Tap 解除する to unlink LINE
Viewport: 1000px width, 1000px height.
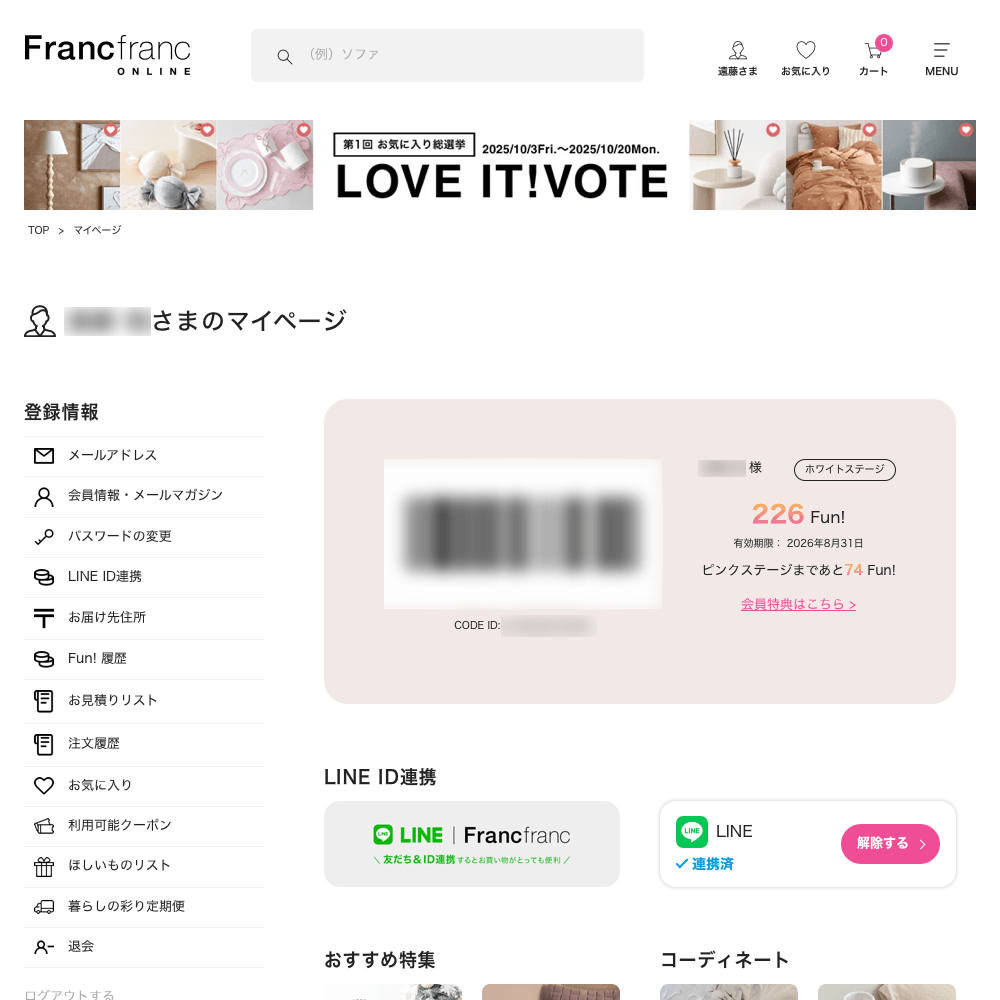click(x=890, y=844)
